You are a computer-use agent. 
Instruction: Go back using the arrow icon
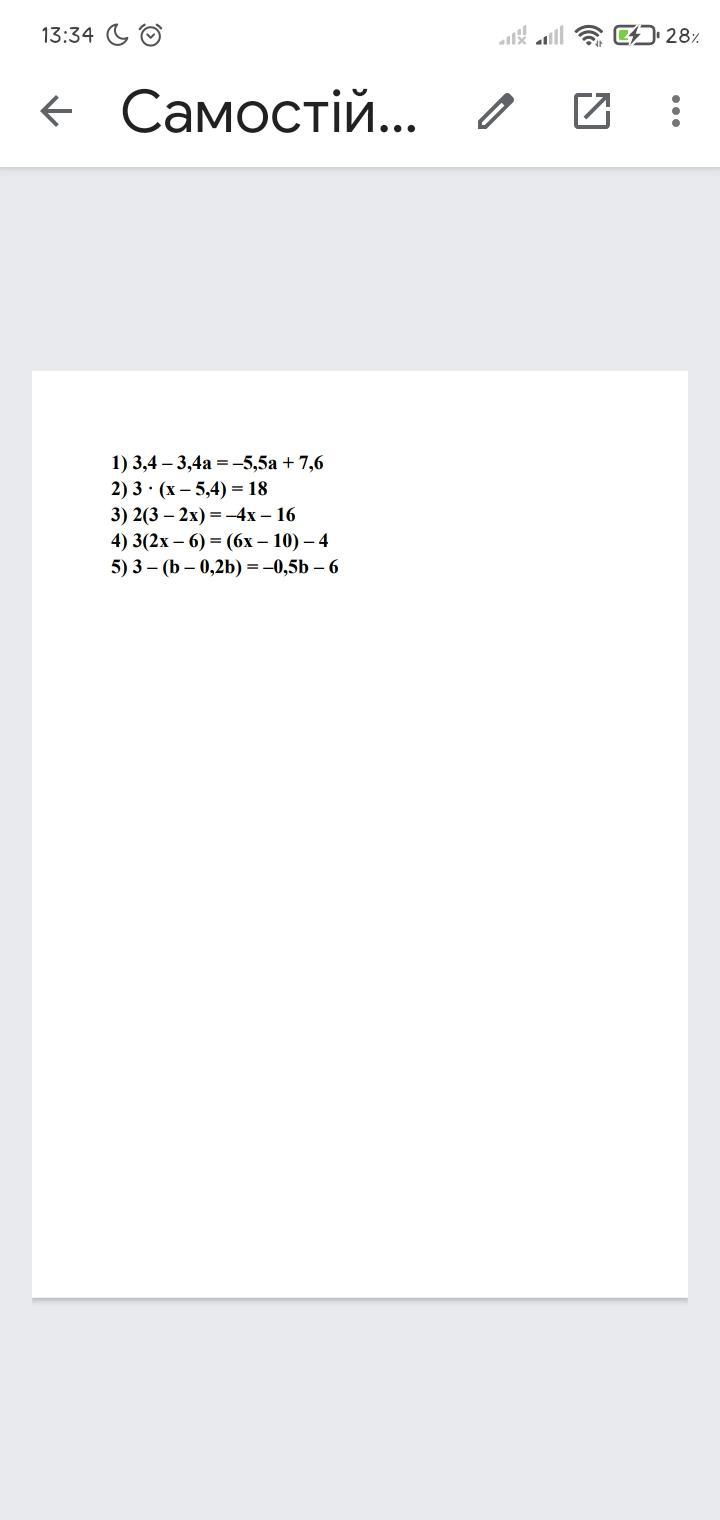coord(56,111)
